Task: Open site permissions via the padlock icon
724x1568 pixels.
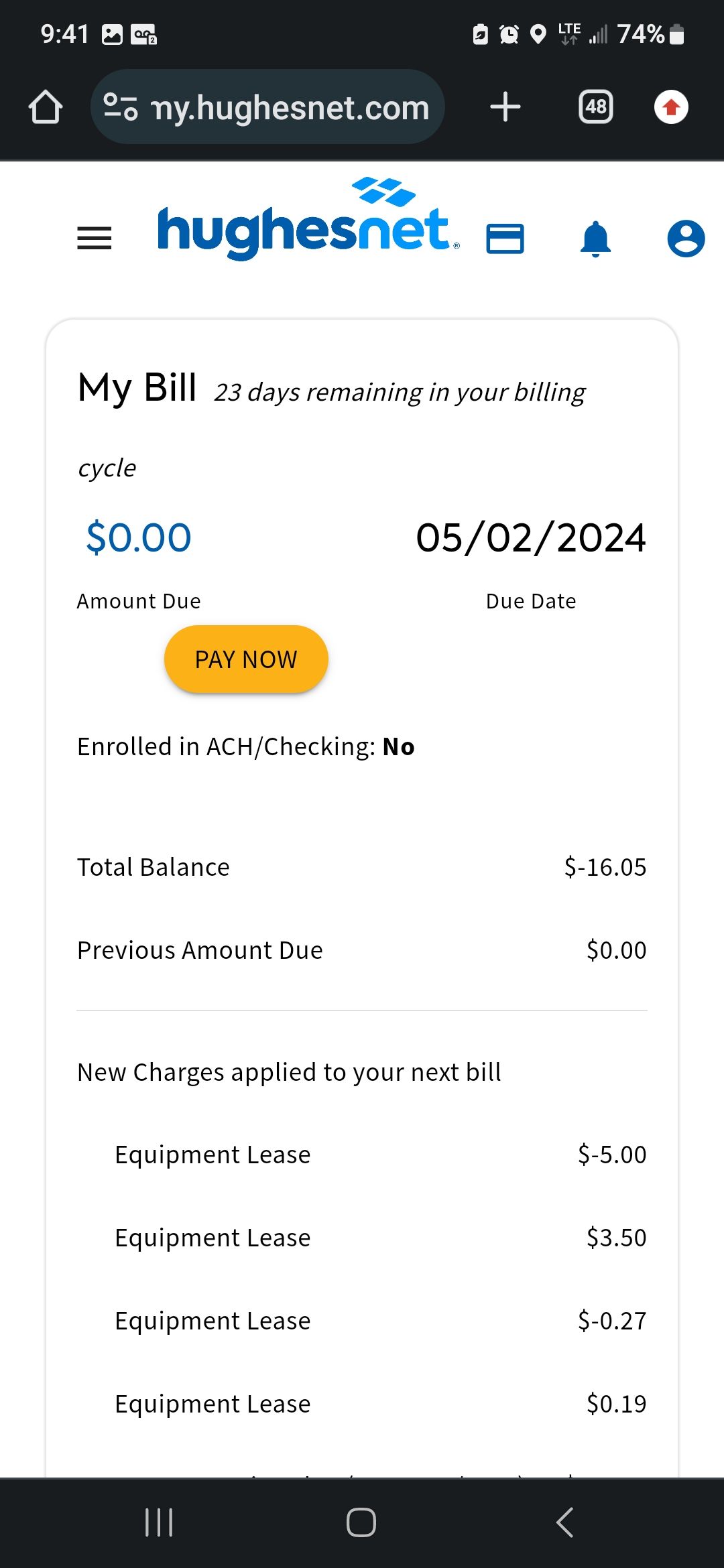Action: (122, 107)
